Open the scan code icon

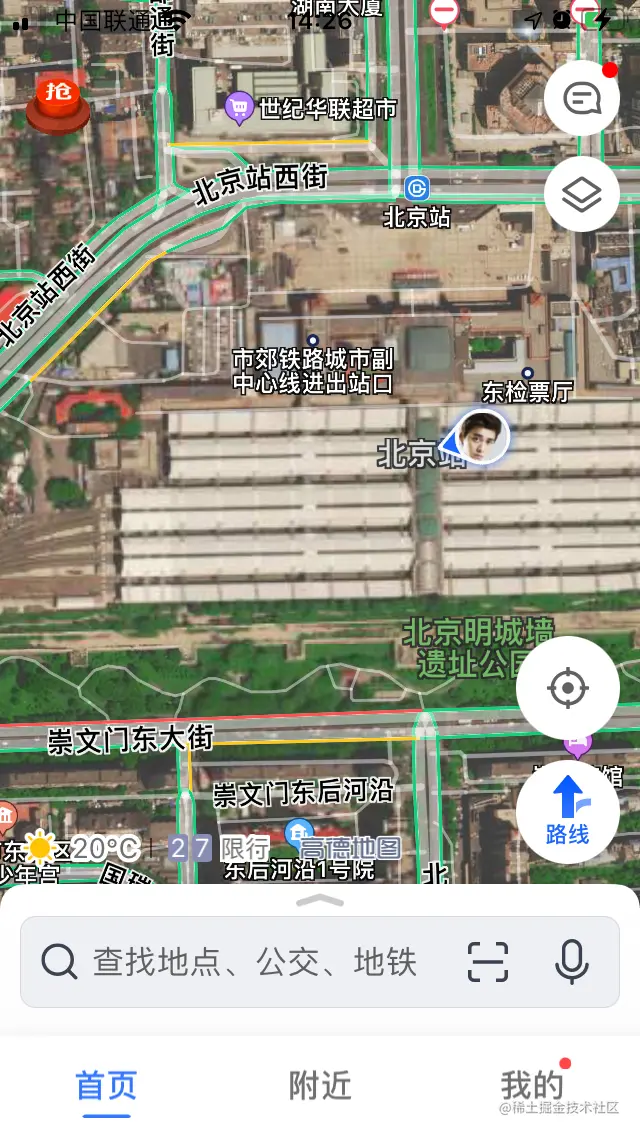(488, 962)
